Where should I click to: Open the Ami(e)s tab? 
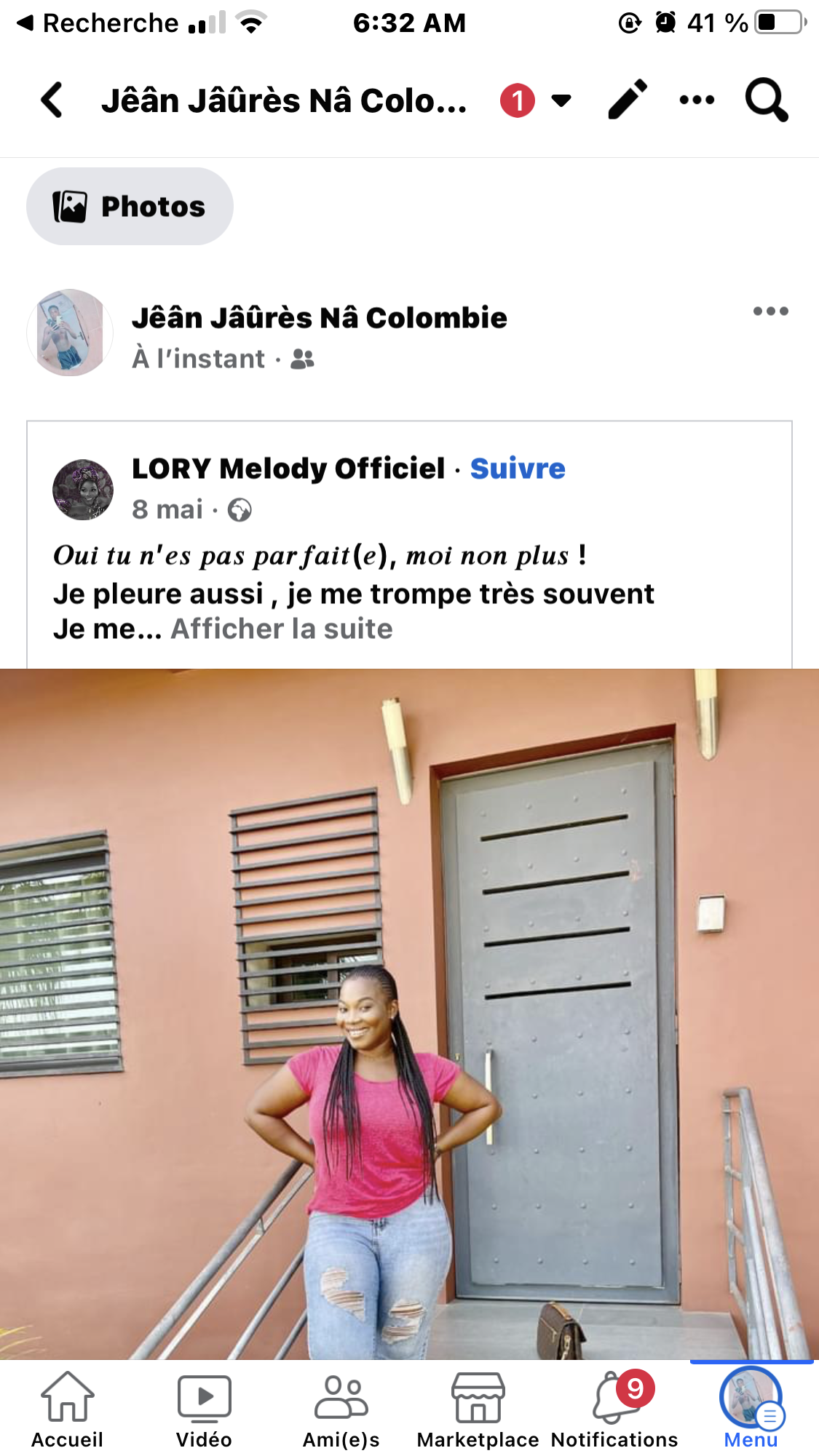click(341, 1408)
